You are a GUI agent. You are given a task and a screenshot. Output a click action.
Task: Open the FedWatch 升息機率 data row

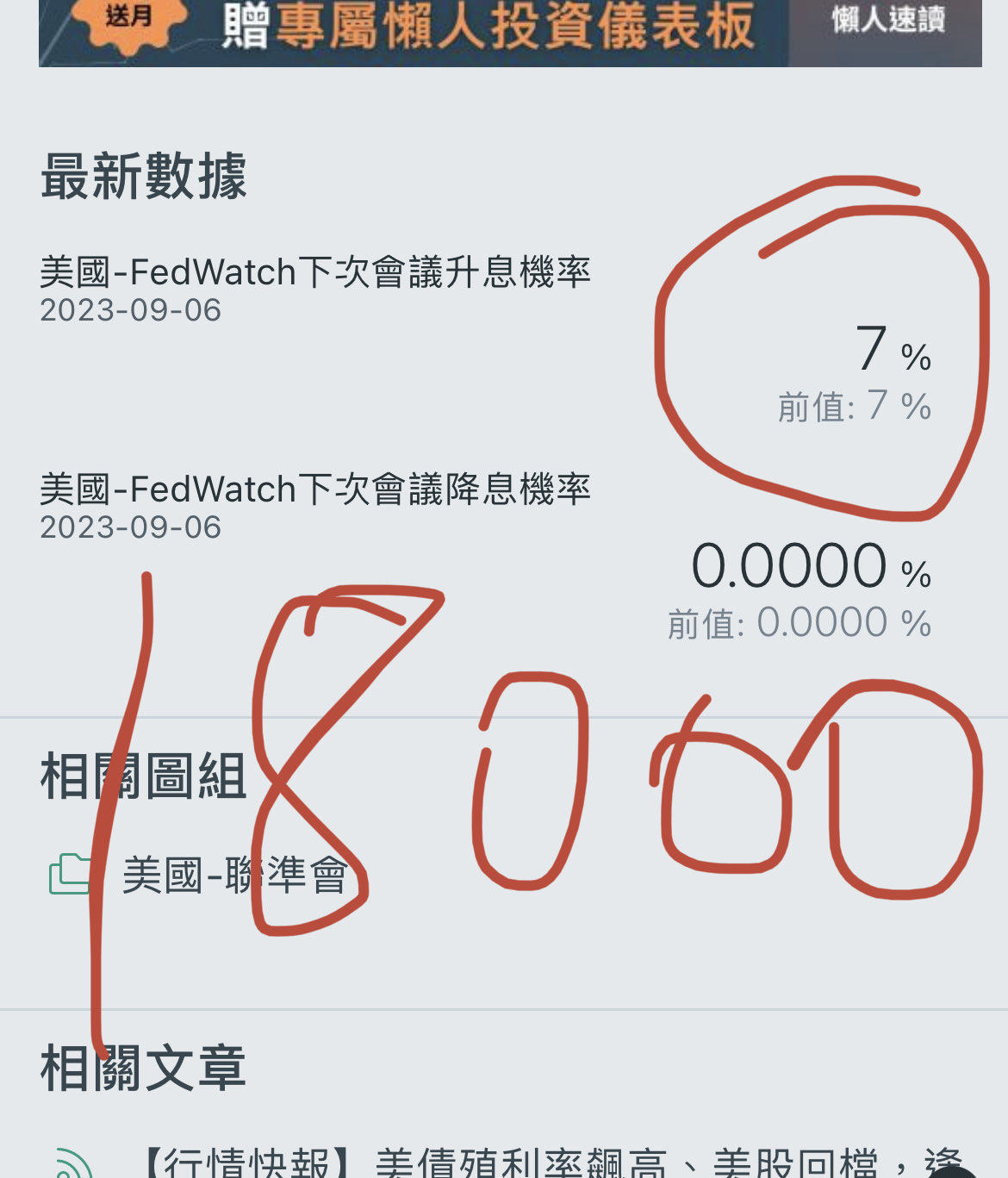[315, 274]
